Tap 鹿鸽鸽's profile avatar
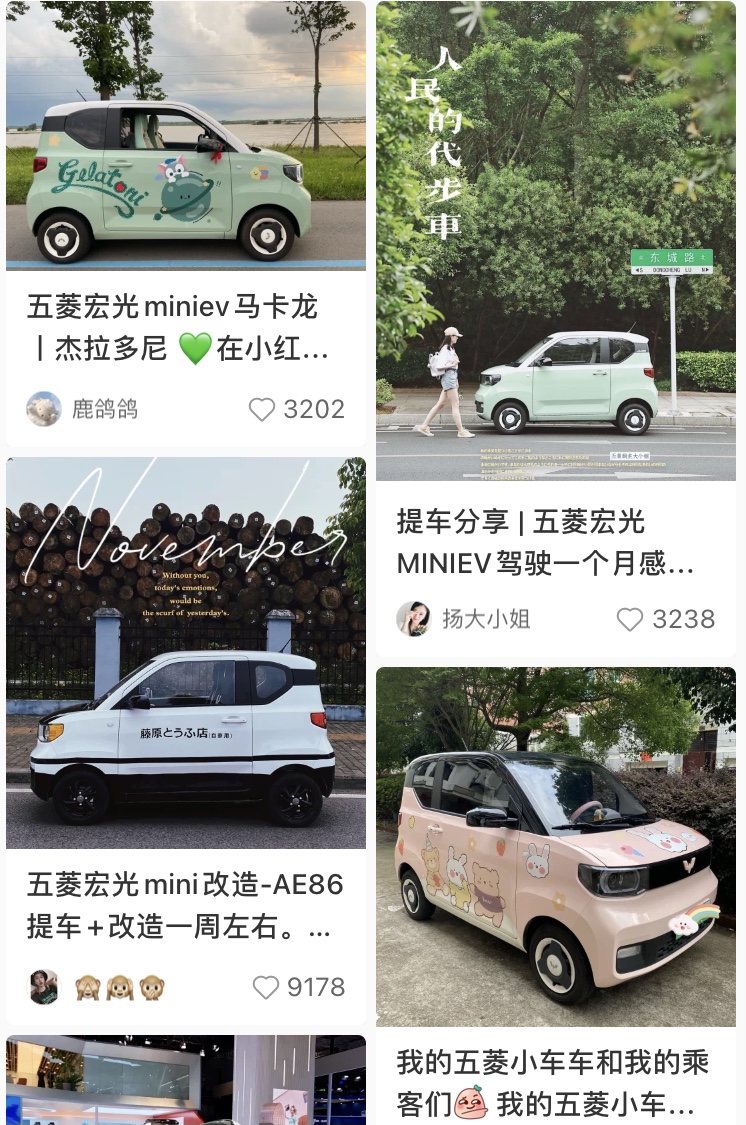Screen dimensions: 746x1125 click(44, 410)
